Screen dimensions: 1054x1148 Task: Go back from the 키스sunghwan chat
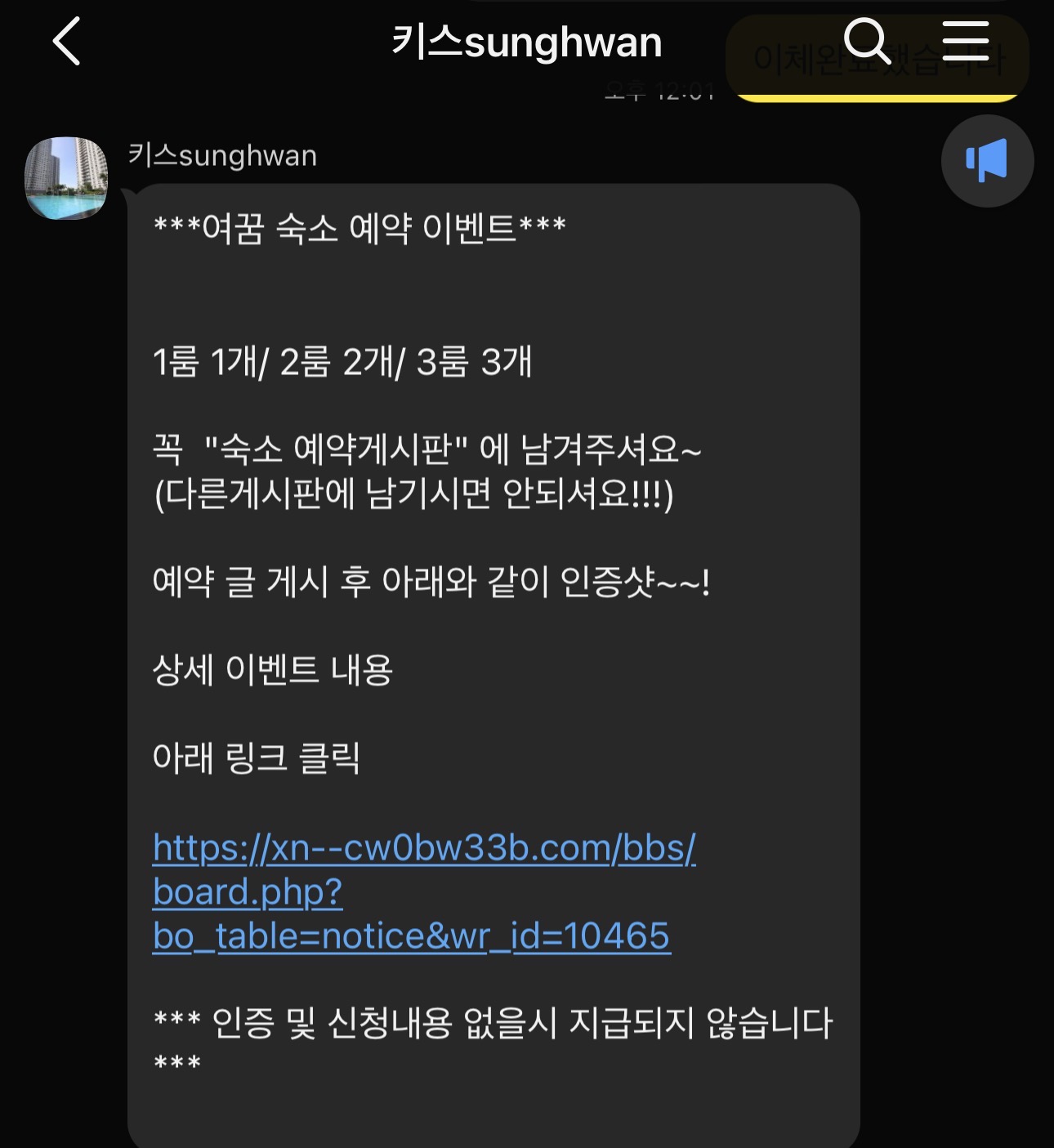click(x=67, y=42)
